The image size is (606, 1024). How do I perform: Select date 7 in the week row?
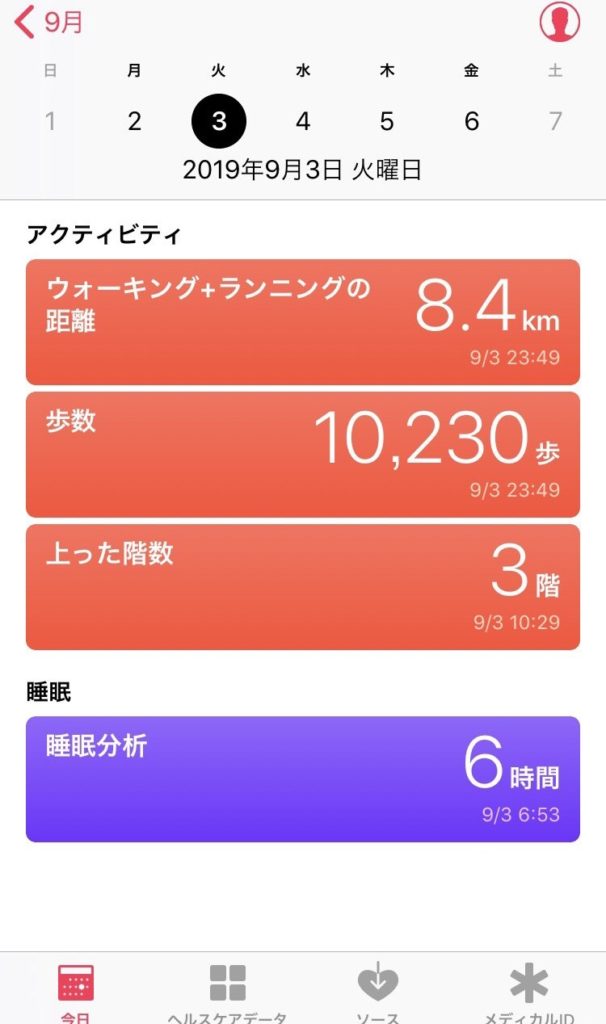pyautogui.click(x=556, y=121)
